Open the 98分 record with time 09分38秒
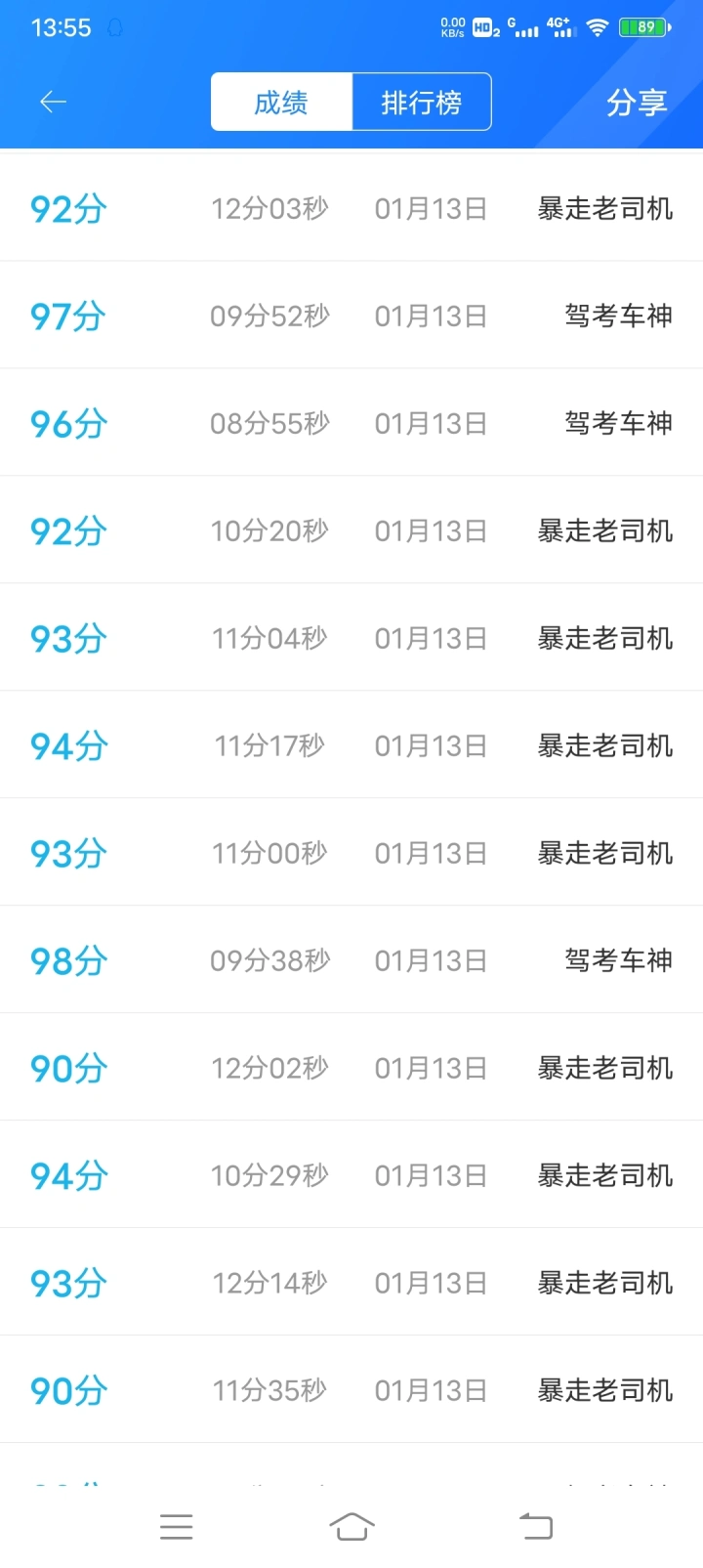 [351, 960]
